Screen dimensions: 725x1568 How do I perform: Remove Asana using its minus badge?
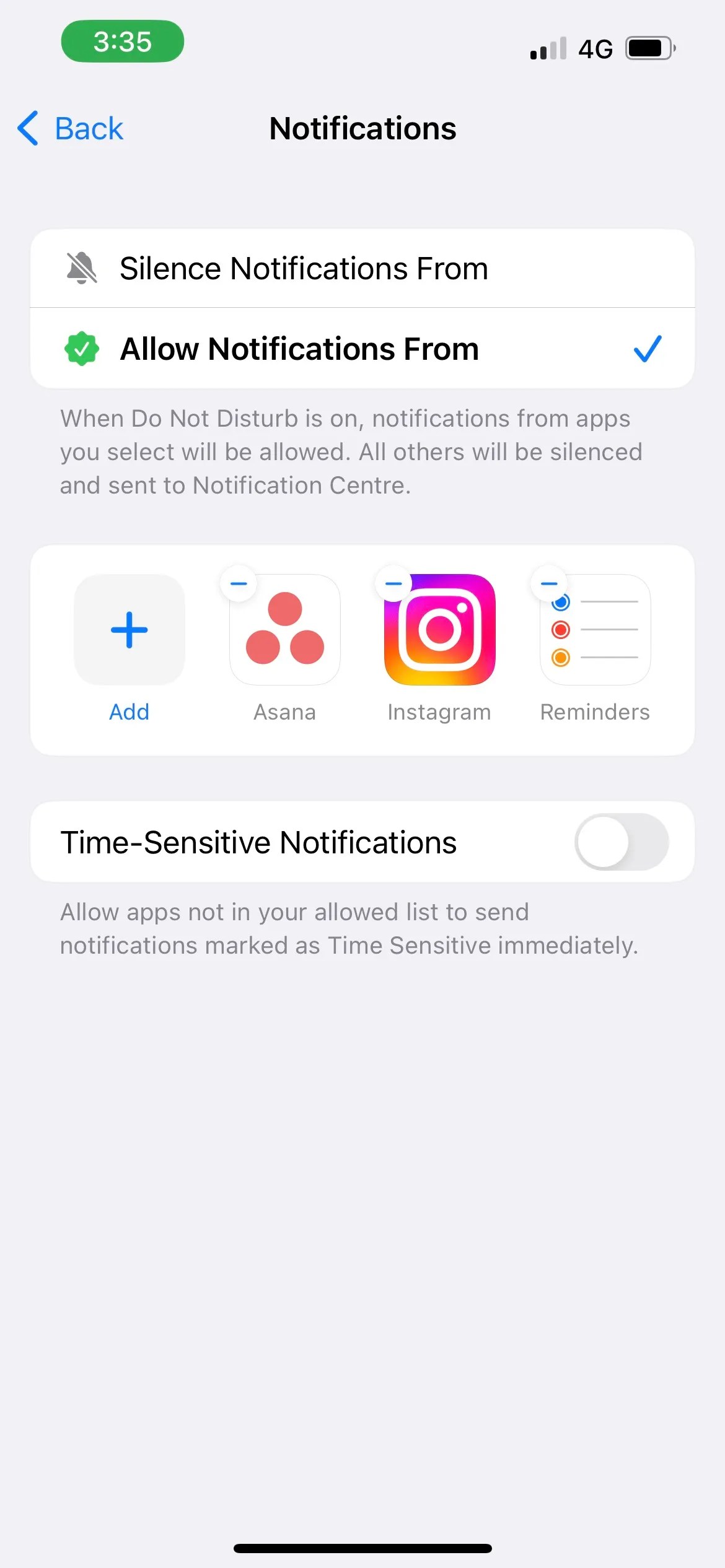coord(239,583)
